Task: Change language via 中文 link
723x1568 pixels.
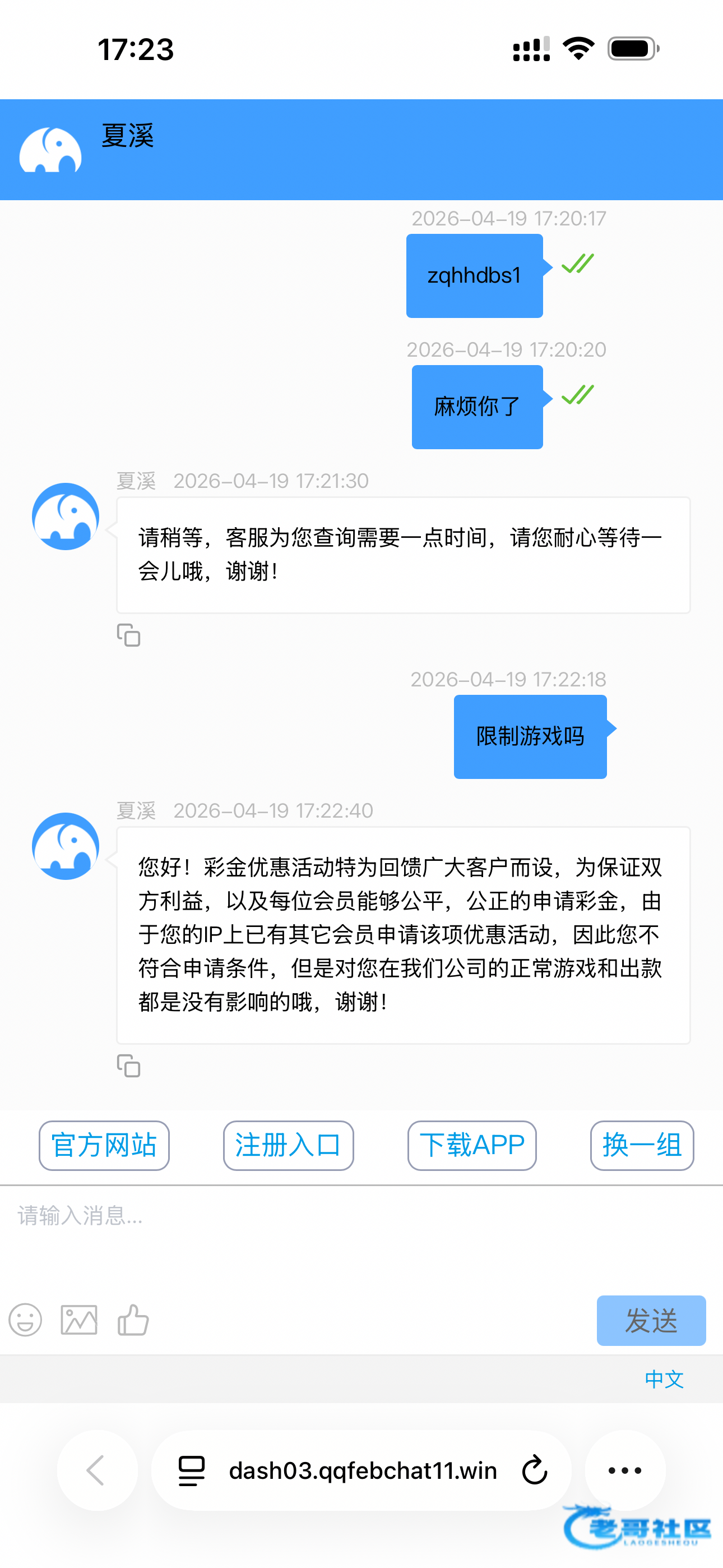Action: pyautogui.click(x=664, y=1380)
